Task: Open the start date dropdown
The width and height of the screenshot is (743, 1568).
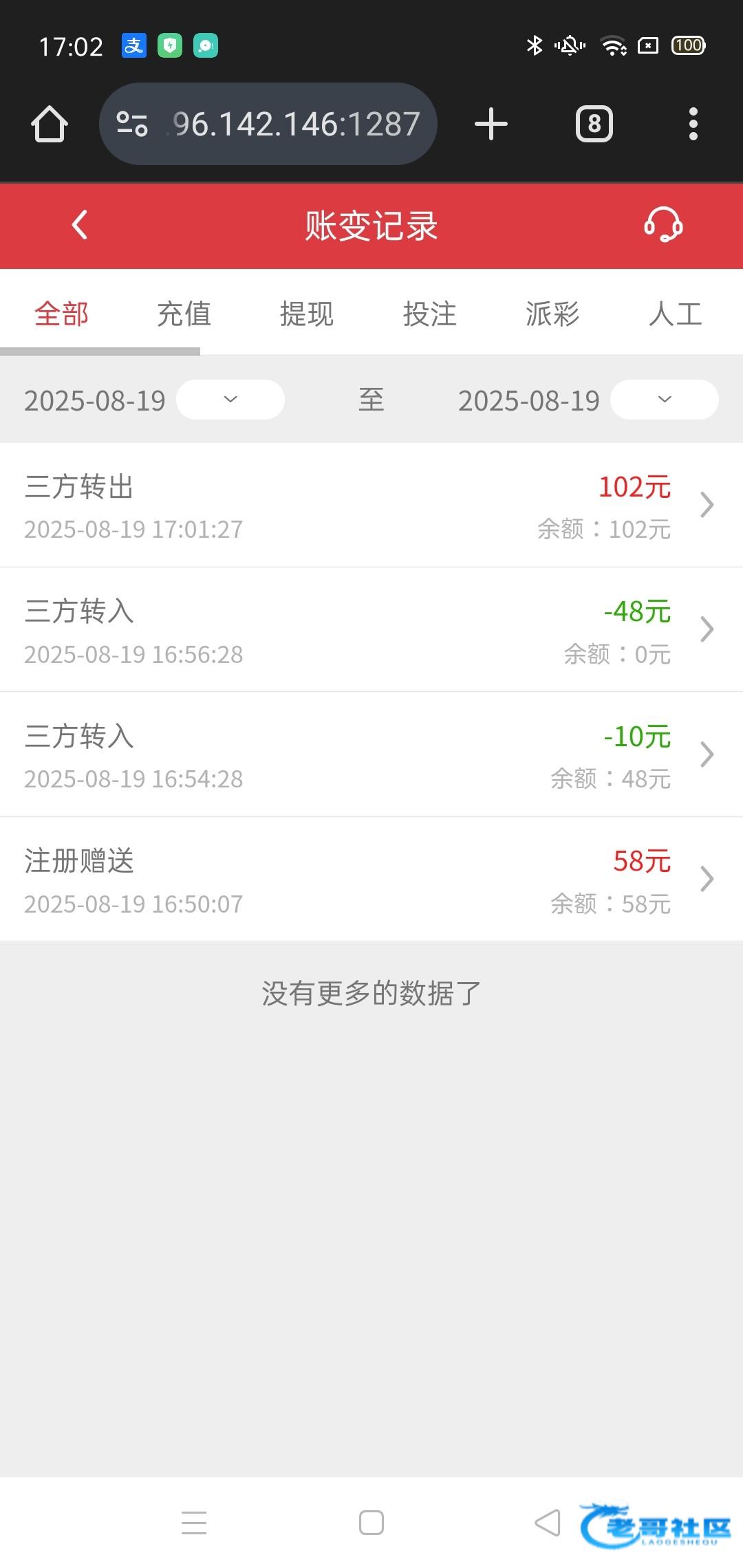Action: click(230, 400)
